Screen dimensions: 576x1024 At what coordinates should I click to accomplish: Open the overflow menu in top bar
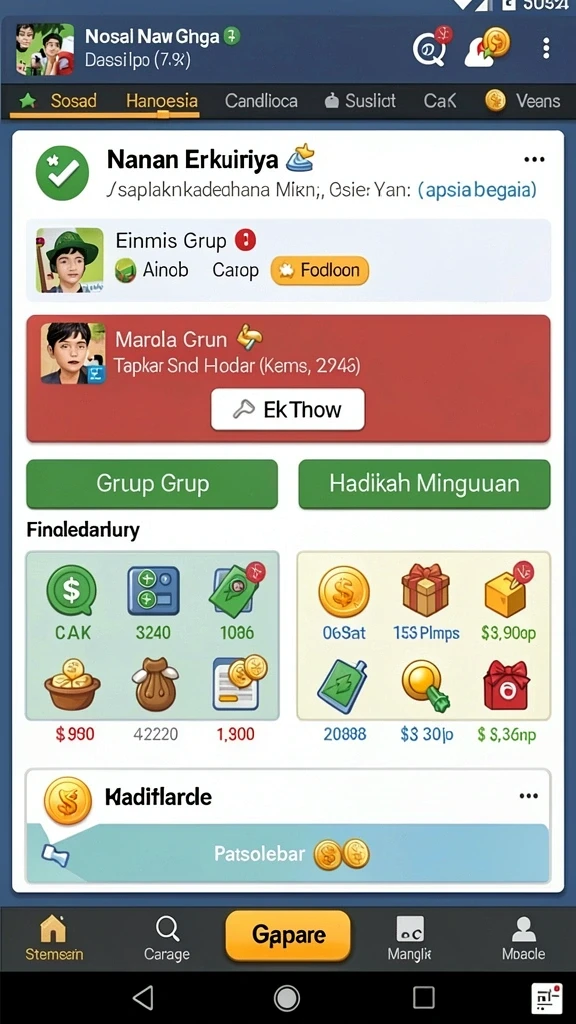click(546, 48)
